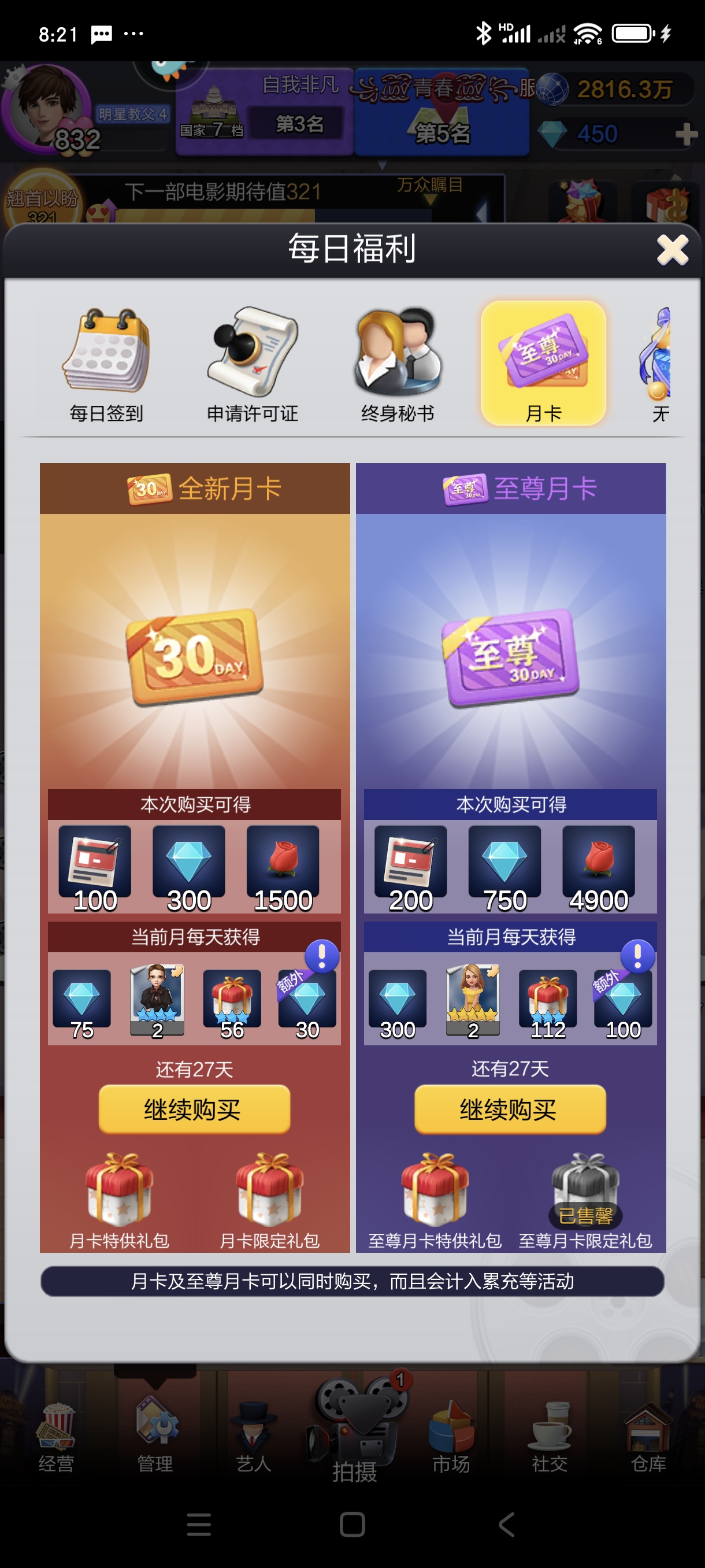705x1568 pixels.
Task: Tap the exclamation info icon on 全新月卡
Action: [321, 956]
